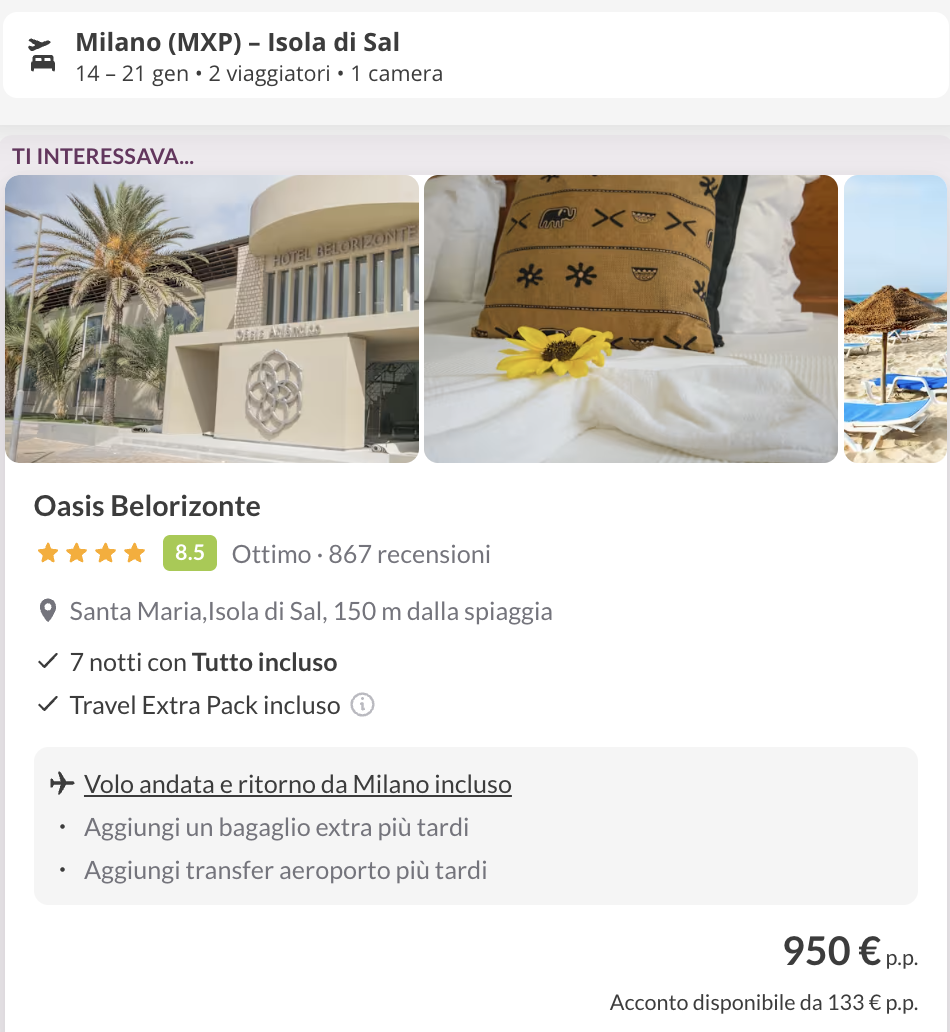Show info about Travel Extra Pack
Viewport: 950px width, 1032px height.
(362, 705)
